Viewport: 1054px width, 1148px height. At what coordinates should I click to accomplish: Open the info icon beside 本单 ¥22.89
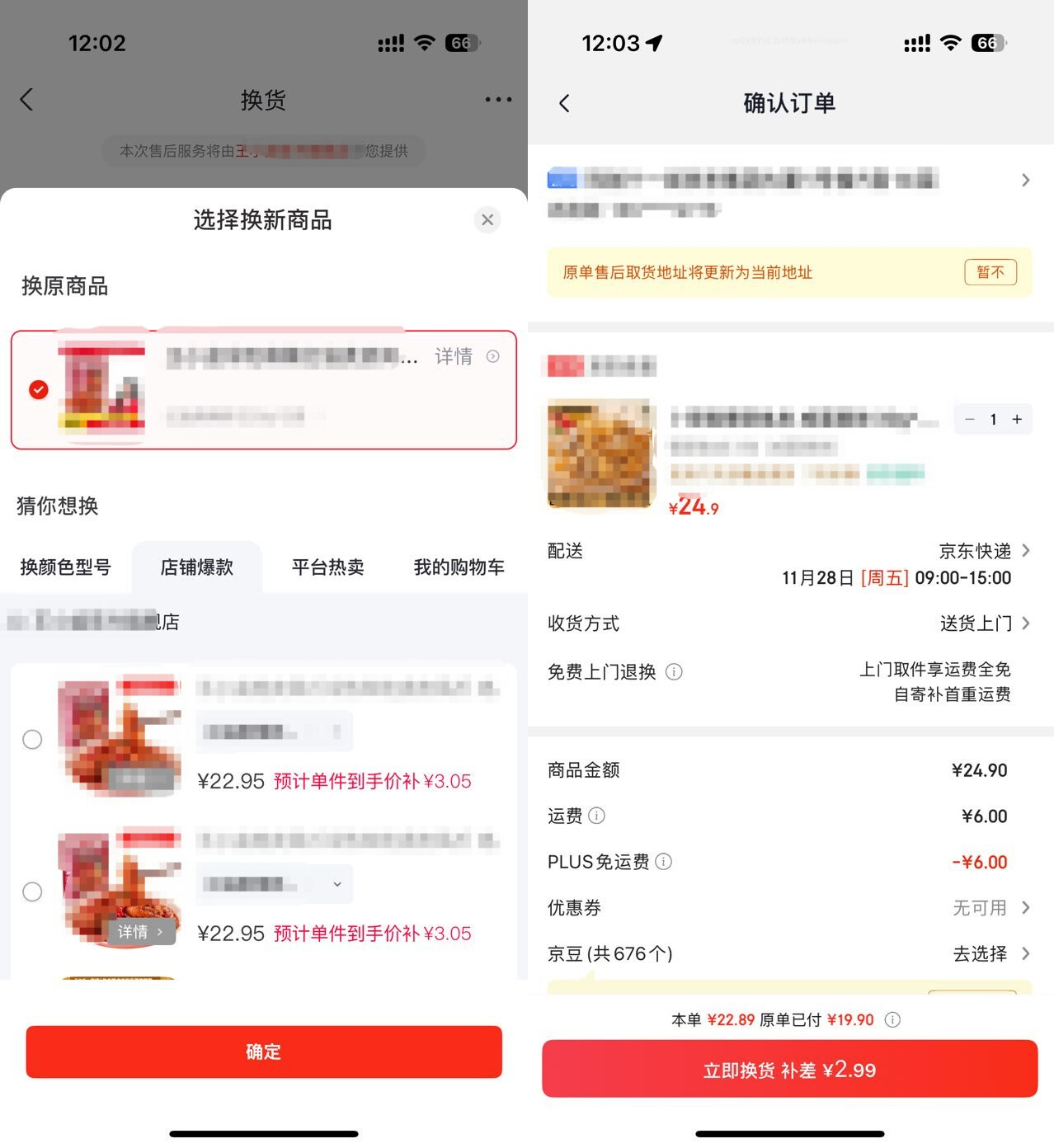point(892,1019)
